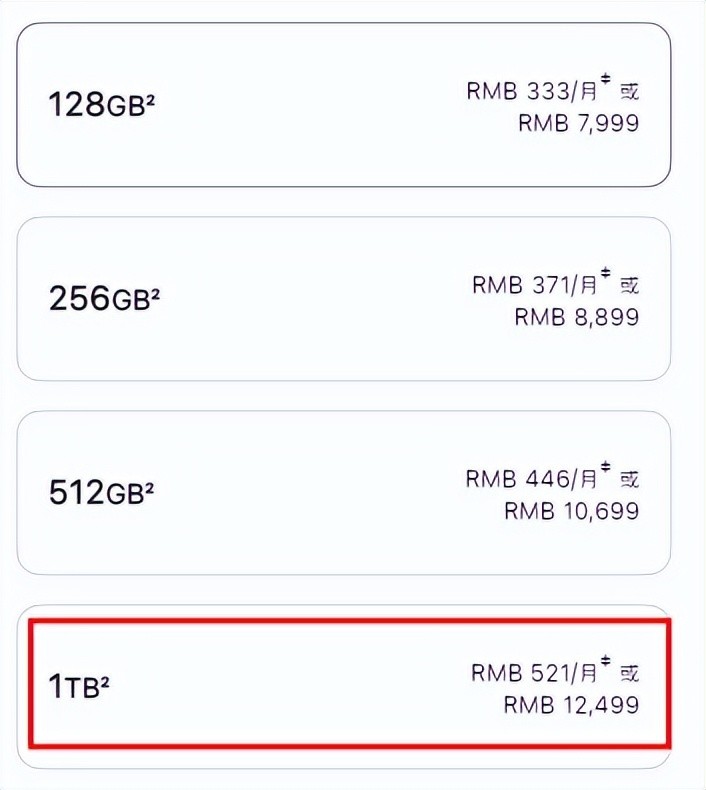Choose the 256GB storage option
This screenshot has height=790, width=706.
click(343, 299)
